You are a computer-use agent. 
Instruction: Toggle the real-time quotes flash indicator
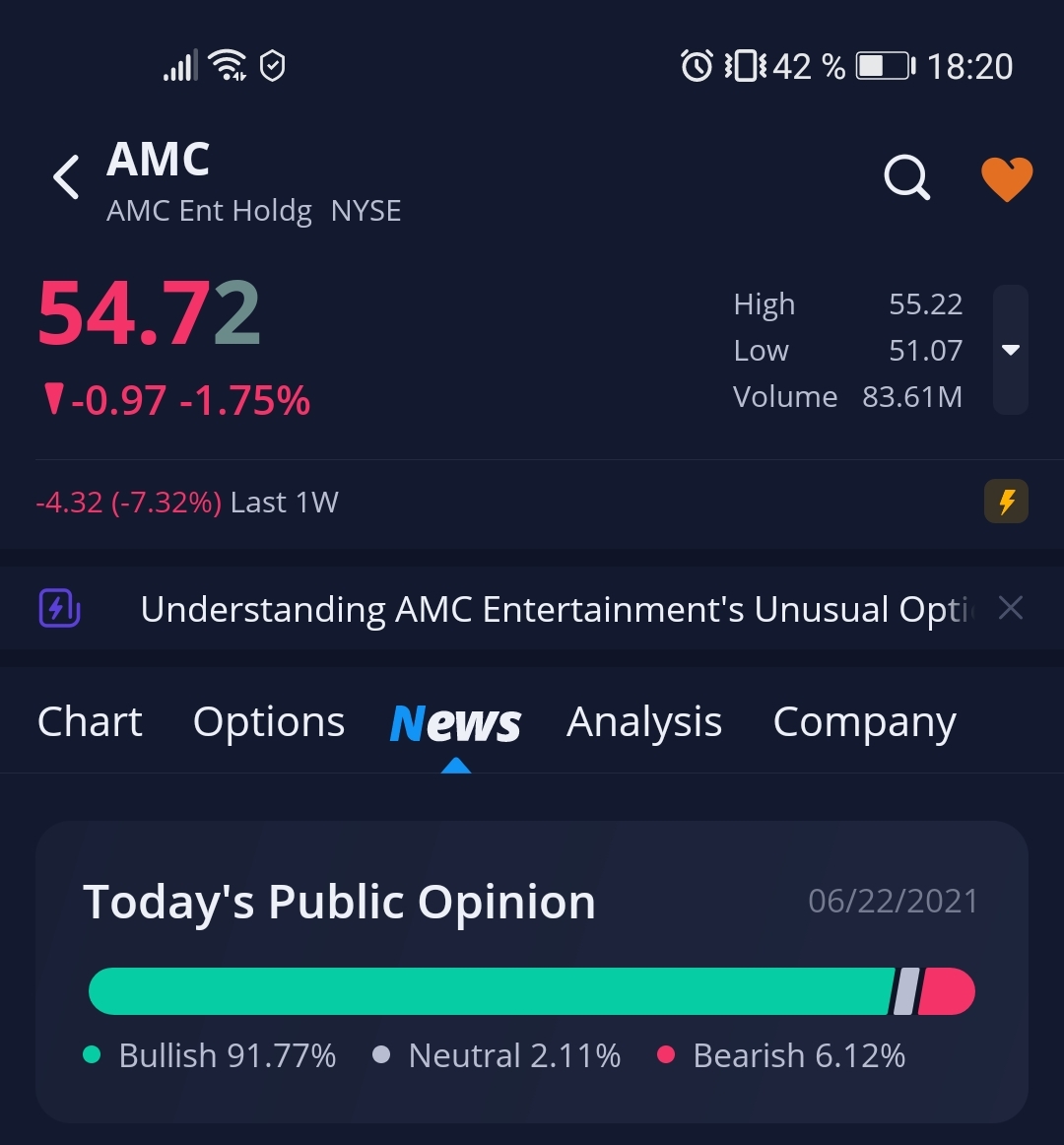point(1006,502)
